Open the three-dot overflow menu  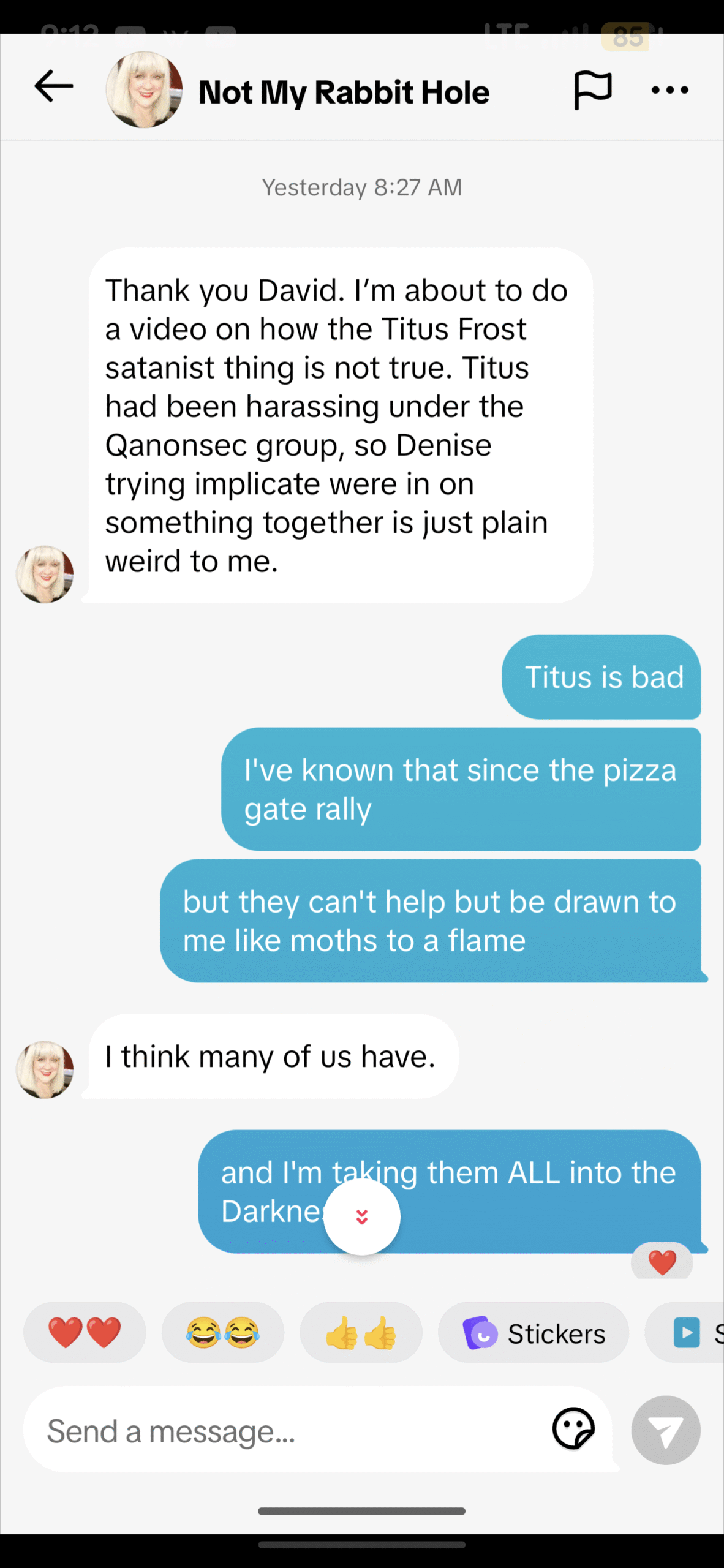pyautogui.click(x=670, y=90)
